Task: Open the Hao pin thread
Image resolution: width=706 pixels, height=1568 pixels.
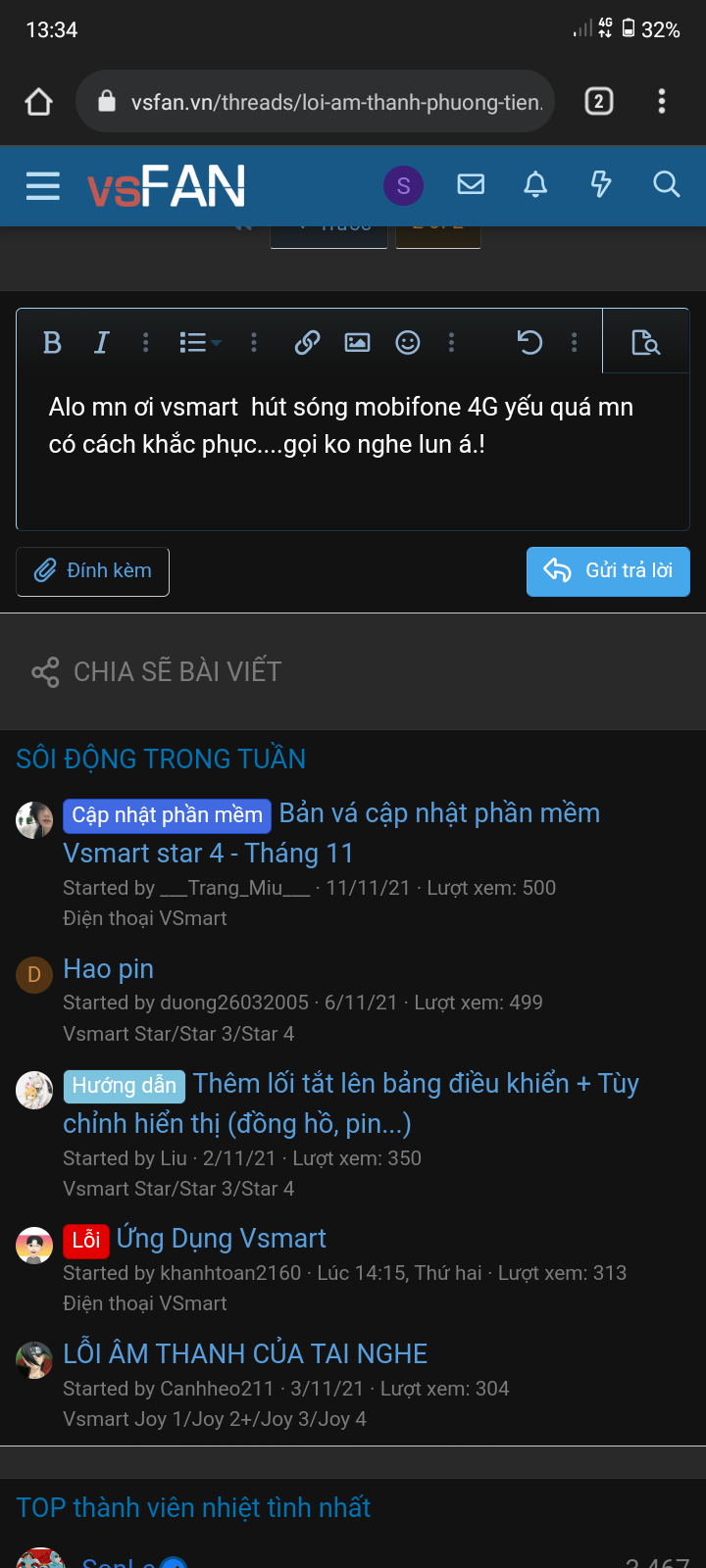Action: 109,969
